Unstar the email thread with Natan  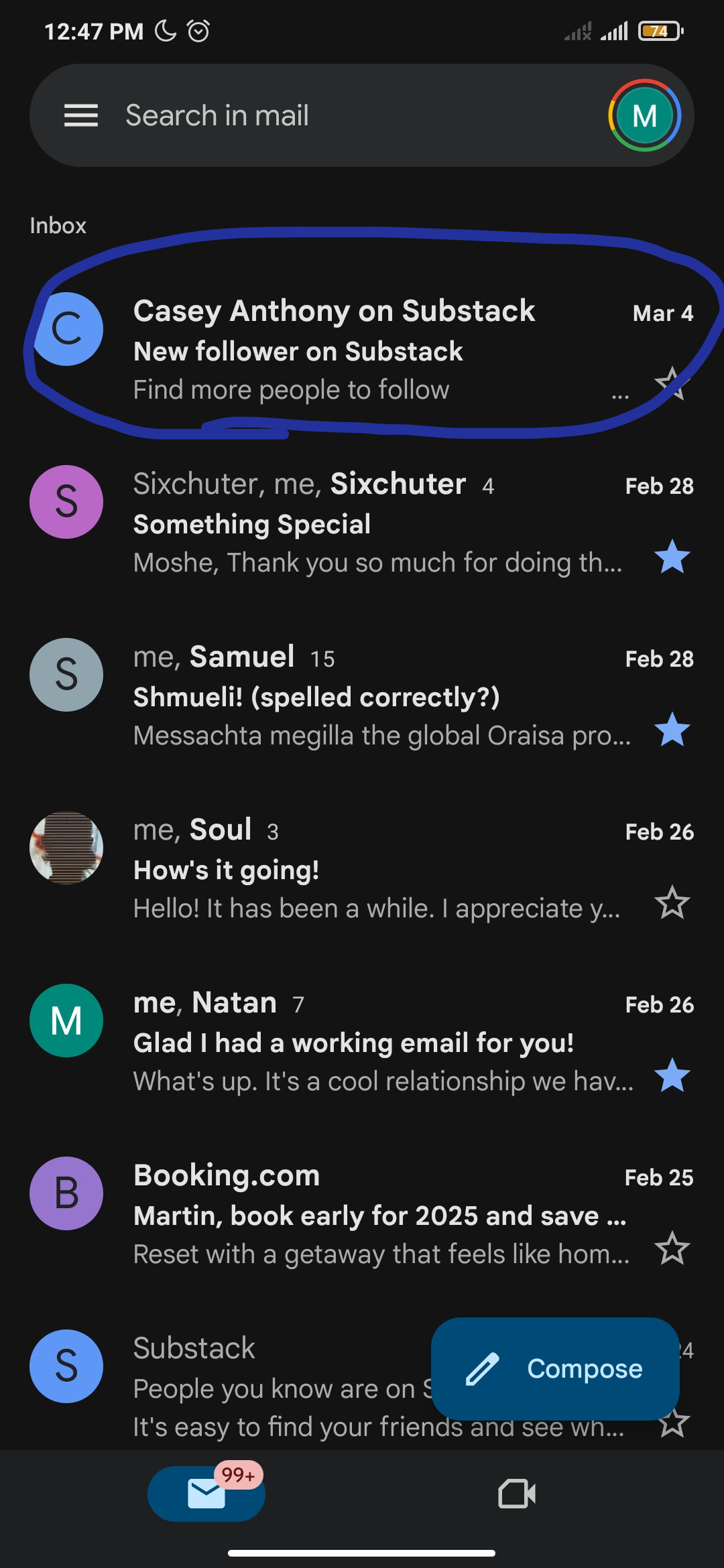pos(672,1075)
